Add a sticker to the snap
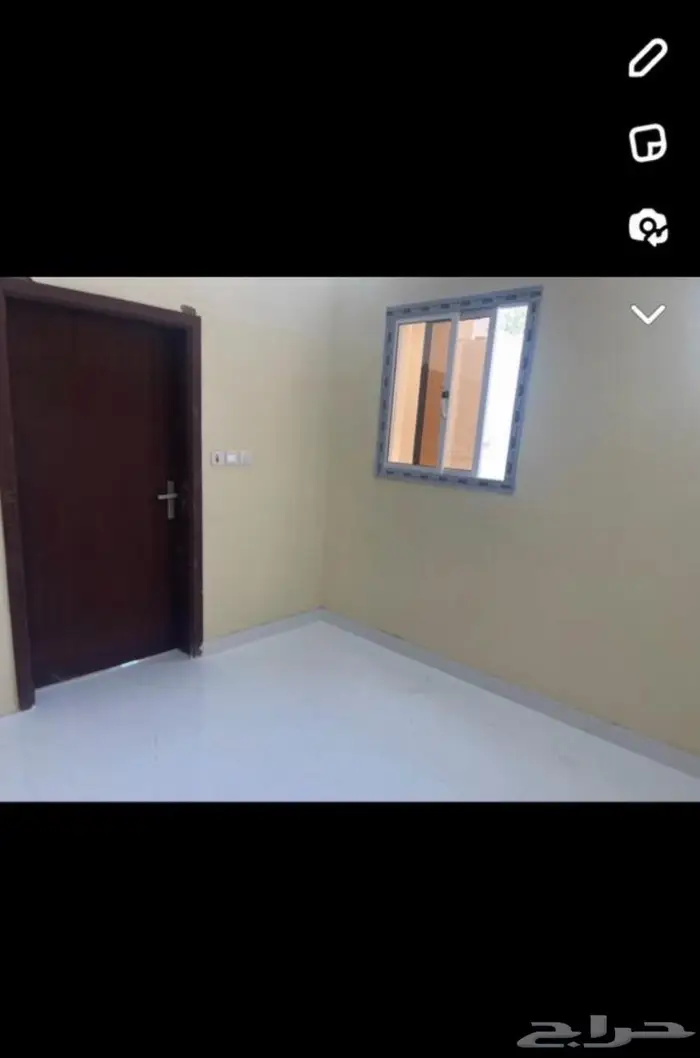Viewport: 700px width, 1058px height. (647, 143)
